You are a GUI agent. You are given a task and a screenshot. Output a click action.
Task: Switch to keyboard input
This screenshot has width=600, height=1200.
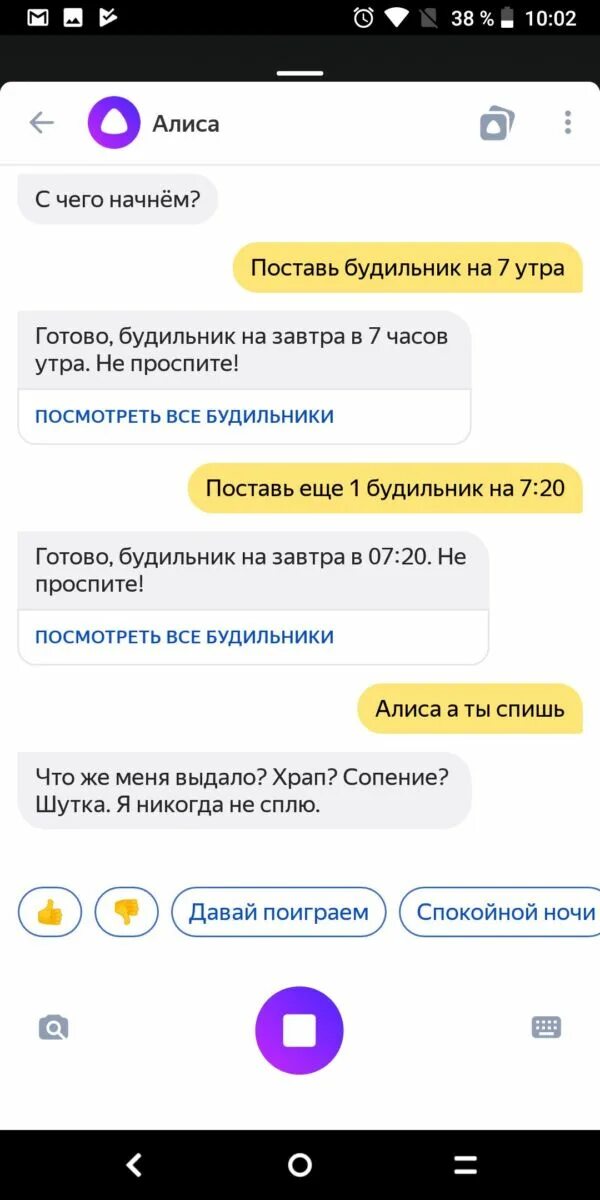546,1027
